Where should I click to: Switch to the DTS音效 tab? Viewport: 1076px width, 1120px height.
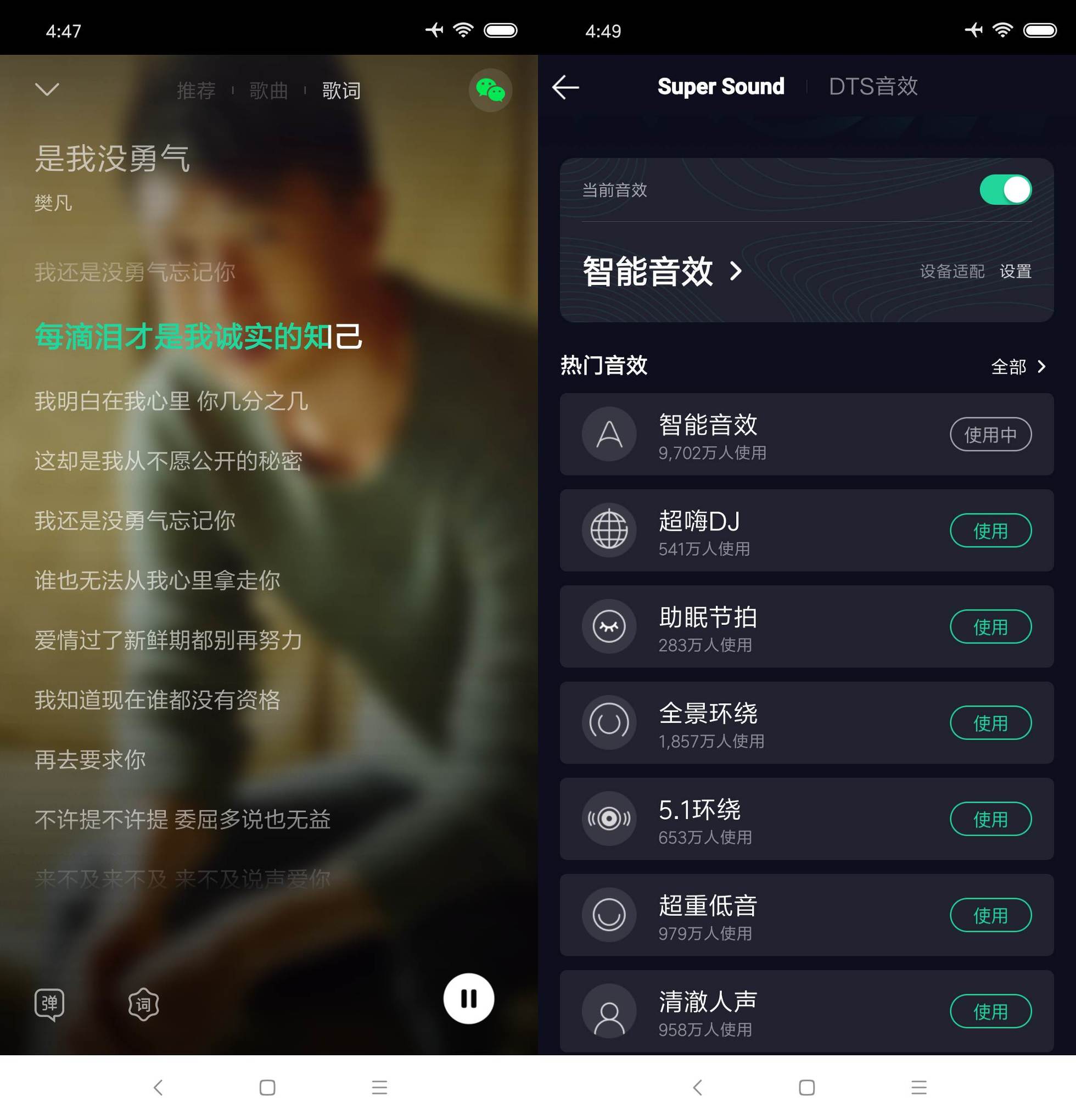click(x=872, y=87)
